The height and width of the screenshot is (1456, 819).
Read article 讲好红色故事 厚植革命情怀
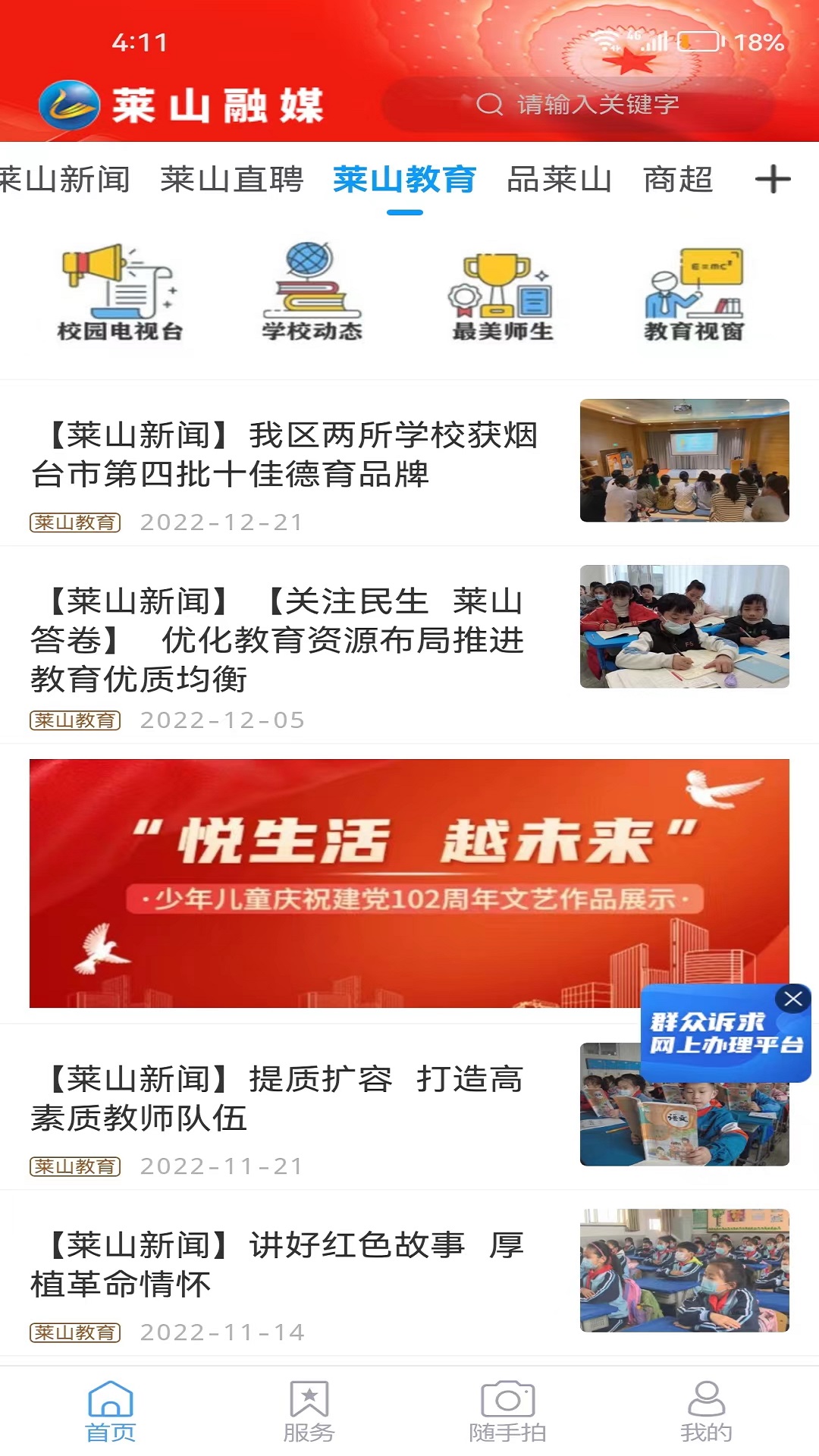409,1273
